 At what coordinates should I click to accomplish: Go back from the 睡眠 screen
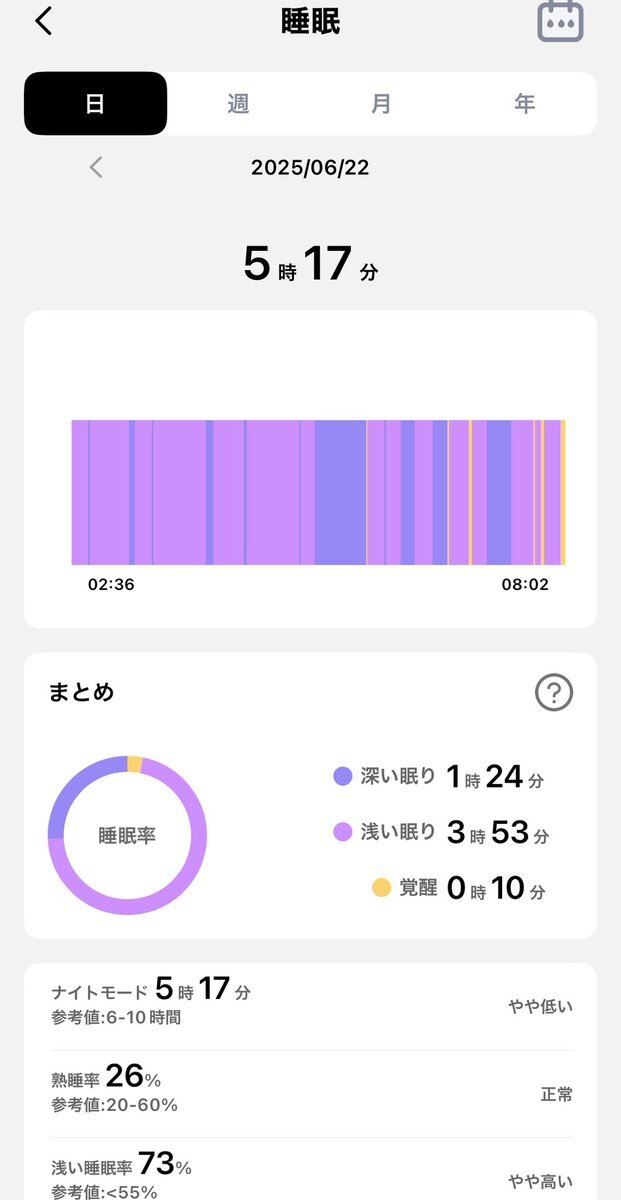point(44,21)
